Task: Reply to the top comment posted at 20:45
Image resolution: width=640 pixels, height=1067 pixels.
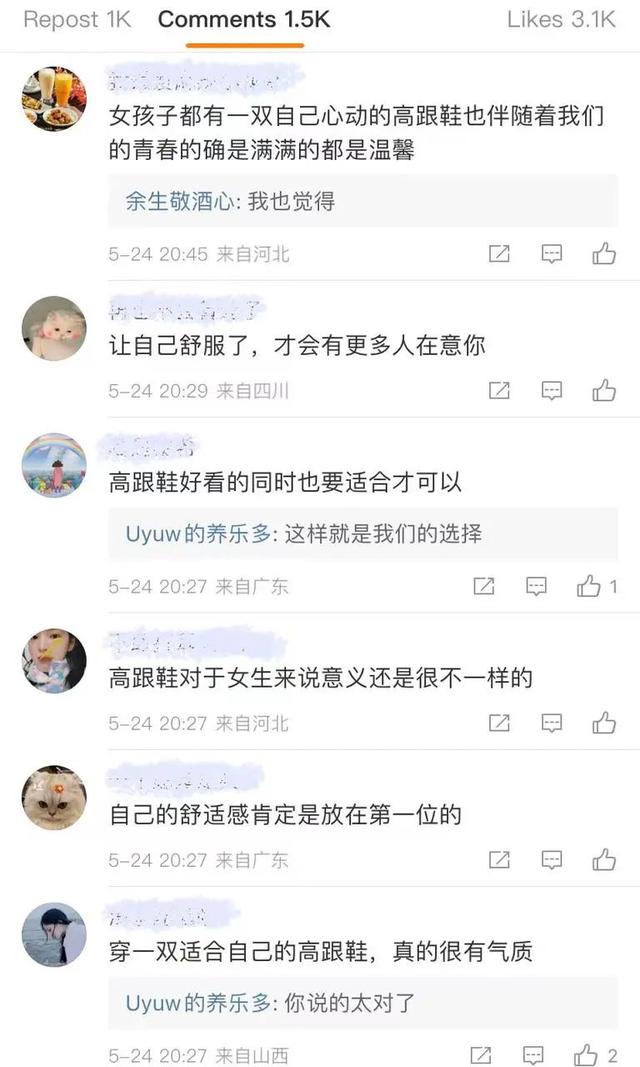Action: pyautogui.click(x=552, y=254)
